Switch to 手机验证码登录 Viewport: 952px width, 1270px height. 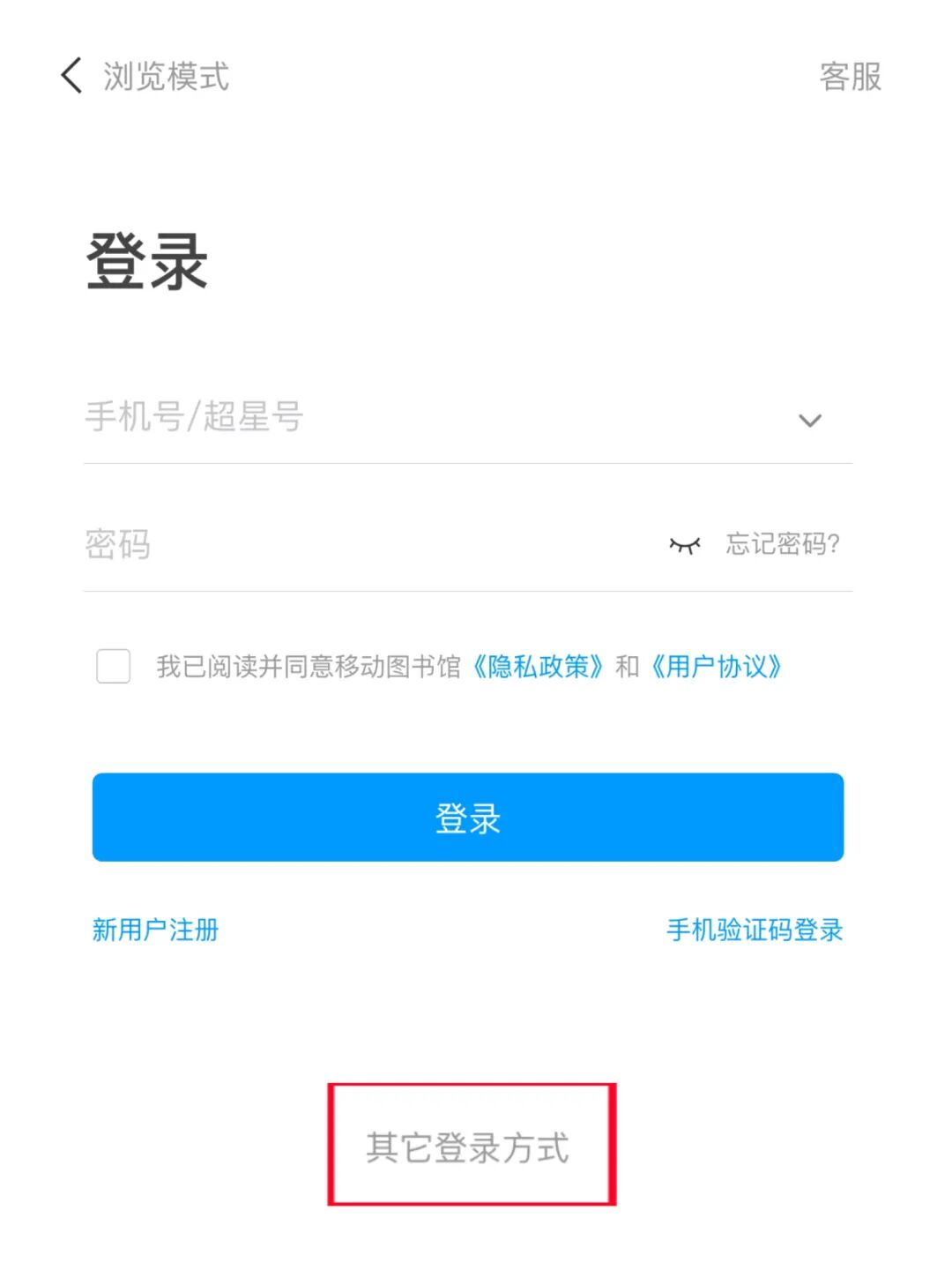click(x=755, y=930)
